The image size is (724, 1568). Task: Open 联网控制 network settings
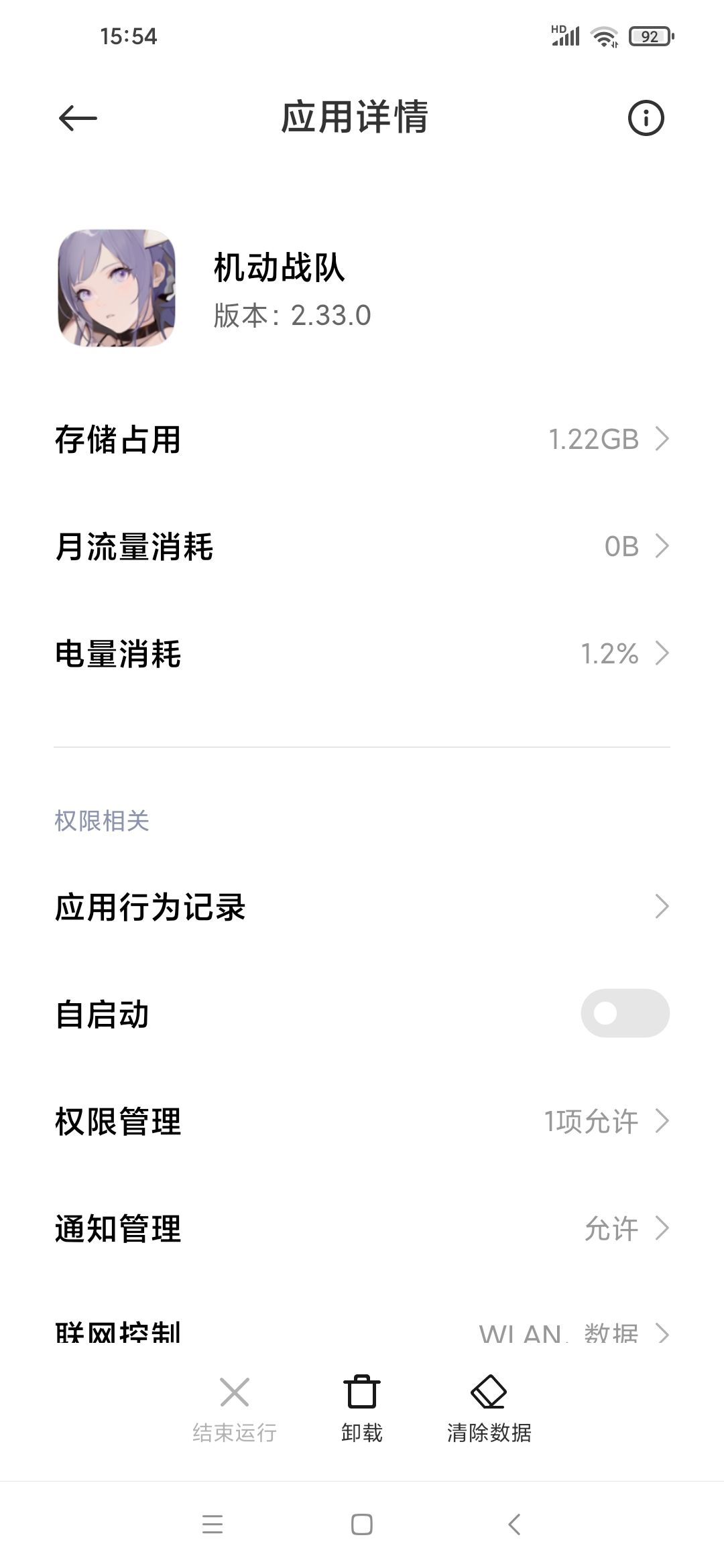pos(362,1332)
